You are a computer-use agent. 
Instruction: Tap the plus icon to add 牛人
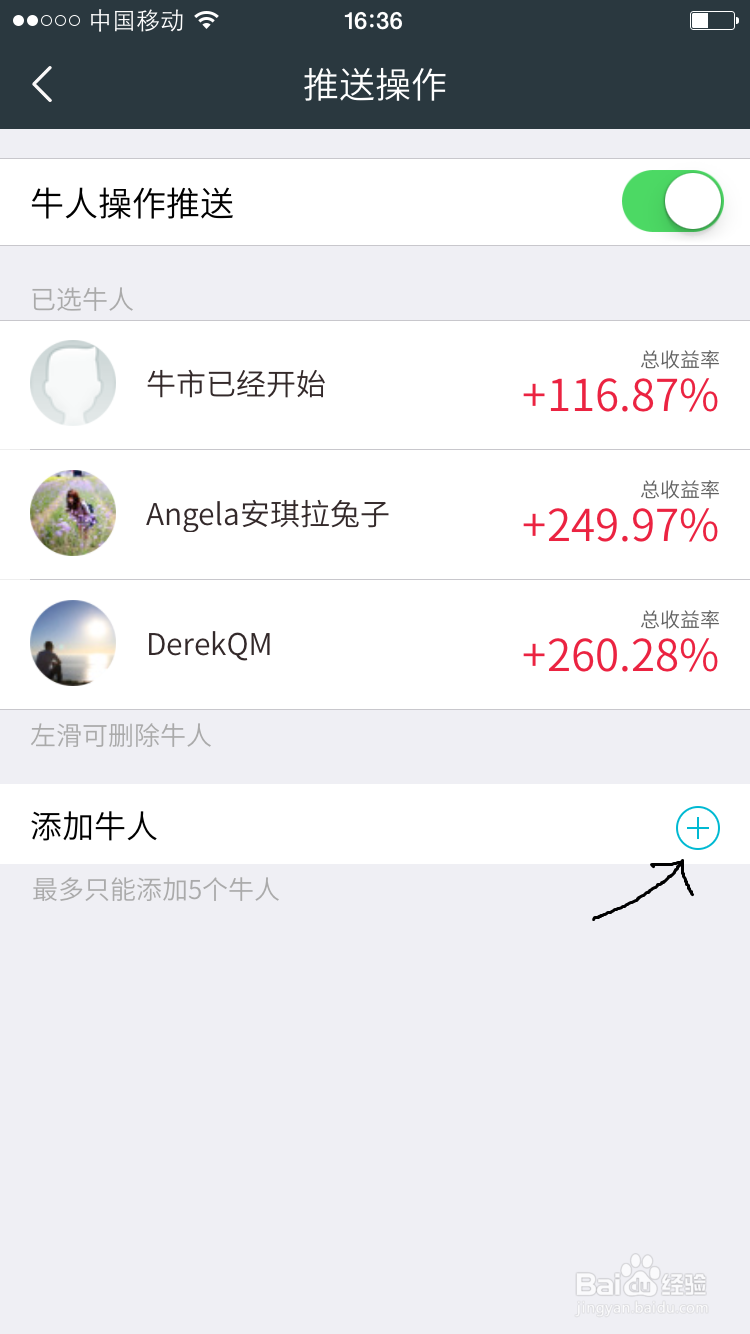point(698,828)
